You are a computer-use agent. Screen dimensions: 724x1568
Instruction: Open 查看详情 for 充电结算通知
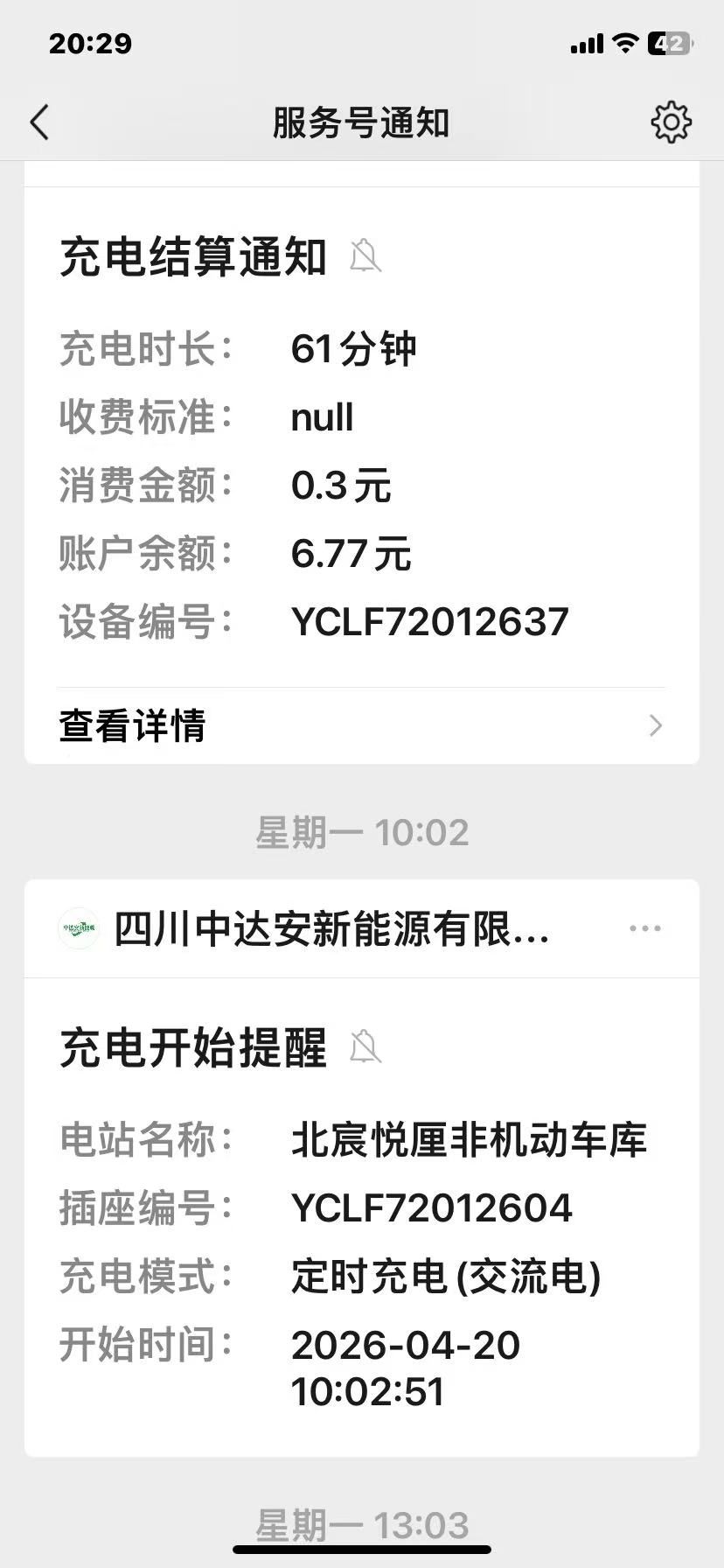point(361,725)
